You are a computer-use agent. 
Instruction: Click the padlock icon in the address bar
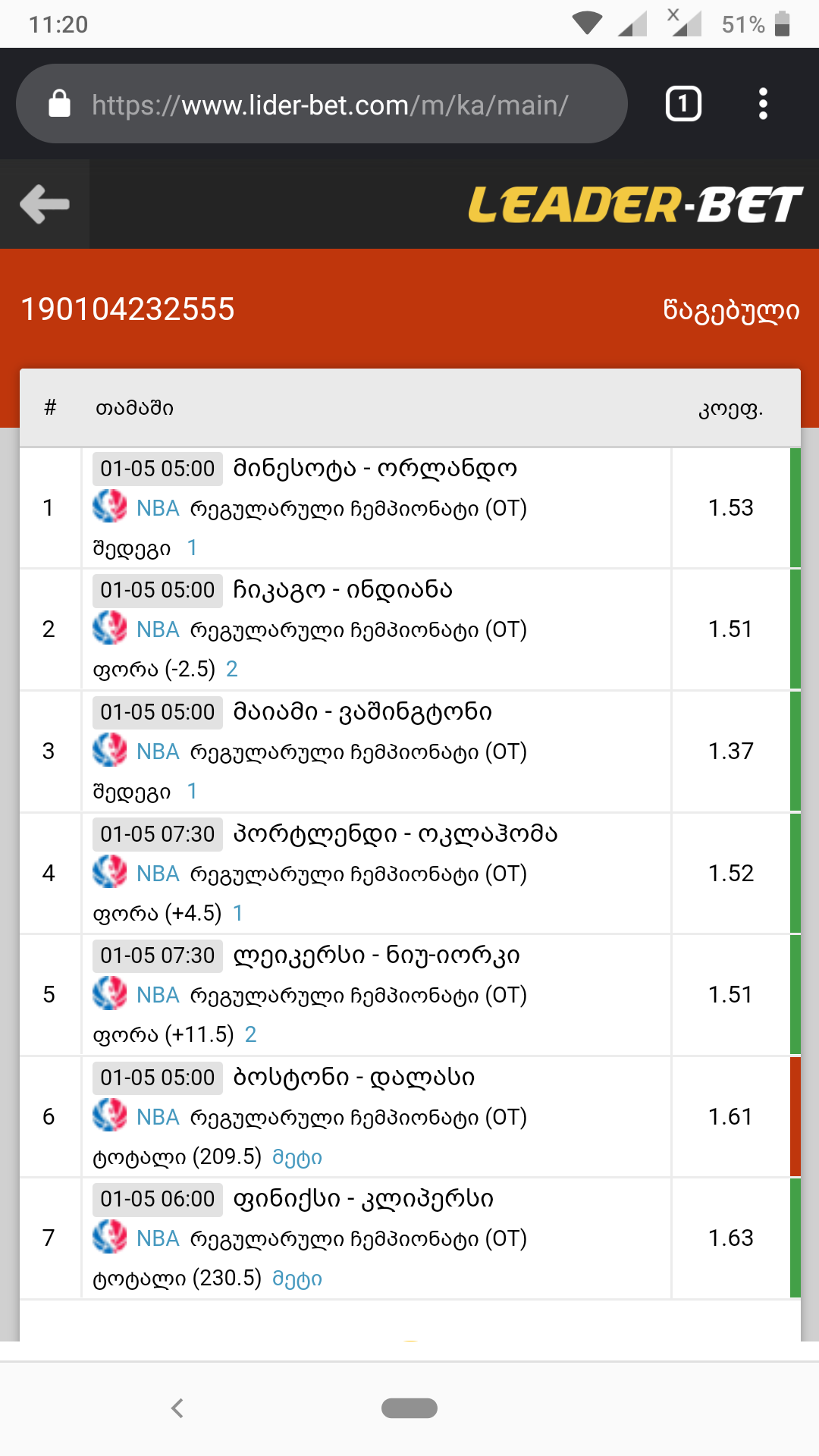pyautogui.click(x=60, y=104)
